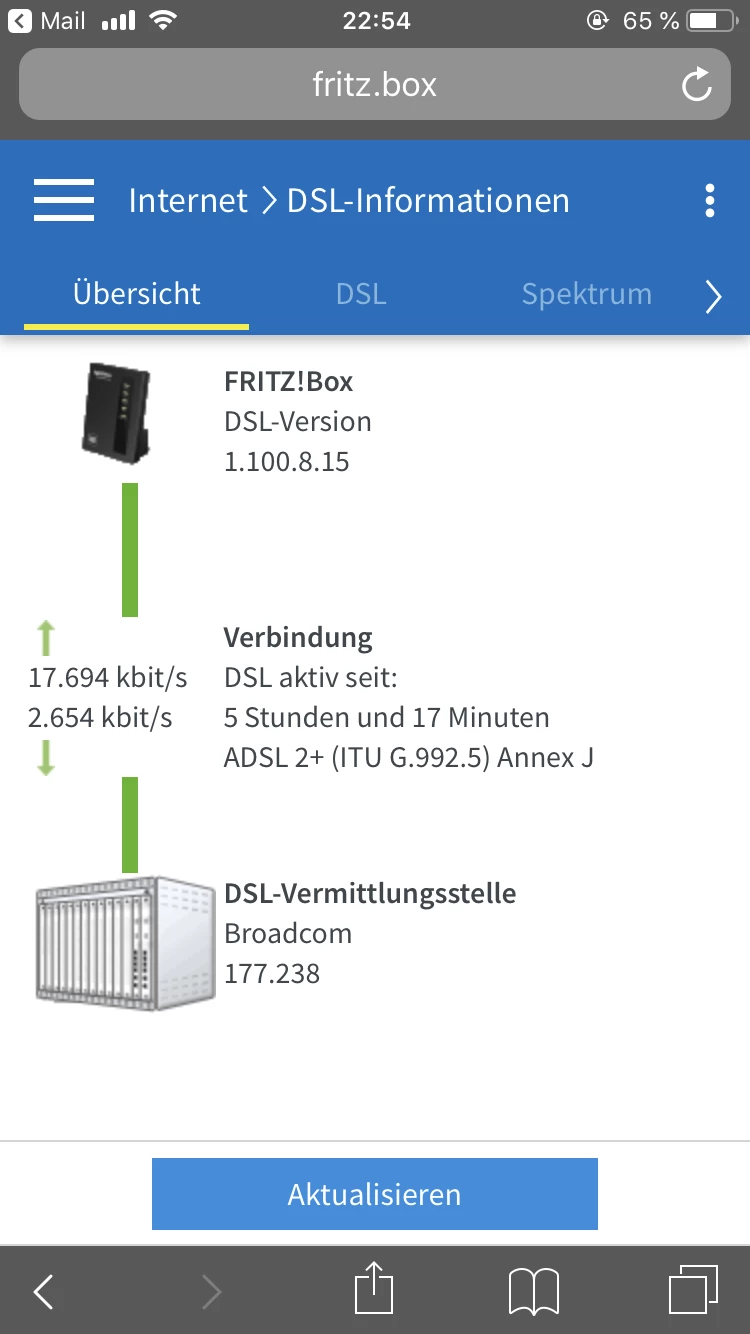Select the Übersicht tab
Image resolution: width=750 pixels, height=1334 pixels.
pos(137,294)
